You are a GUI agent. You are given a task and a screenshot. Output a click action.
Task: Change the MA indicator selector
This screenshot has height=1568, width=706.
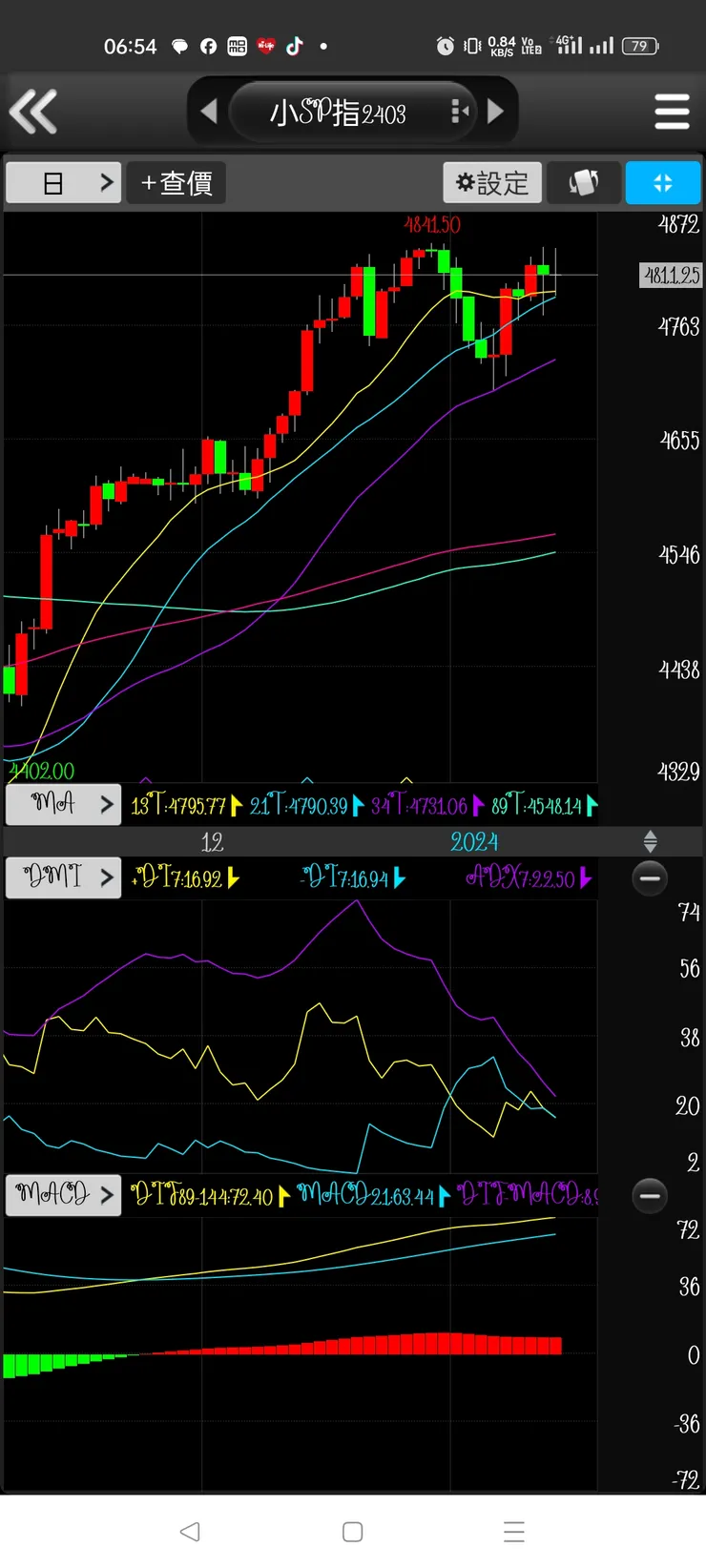tap(64, 804)
